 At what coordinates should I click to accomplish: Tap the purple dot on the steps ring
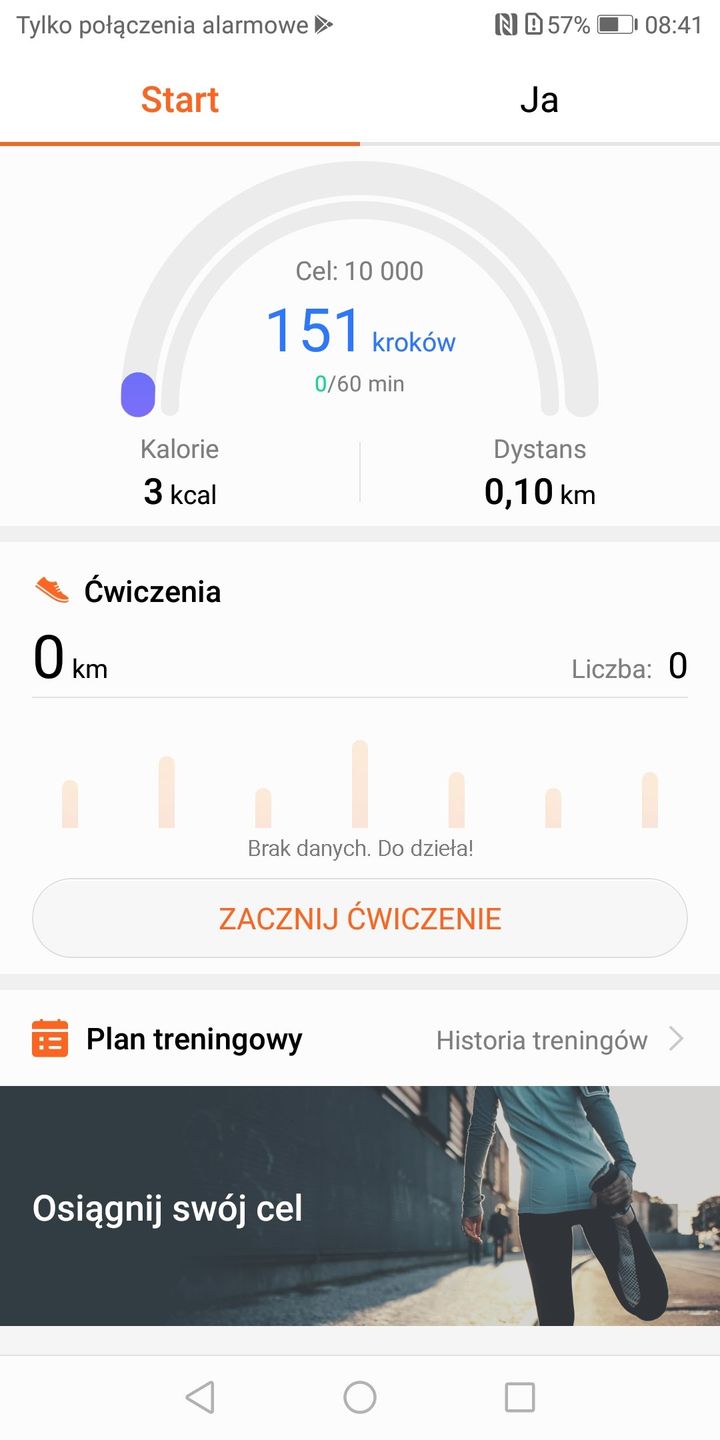click(137, 394)
